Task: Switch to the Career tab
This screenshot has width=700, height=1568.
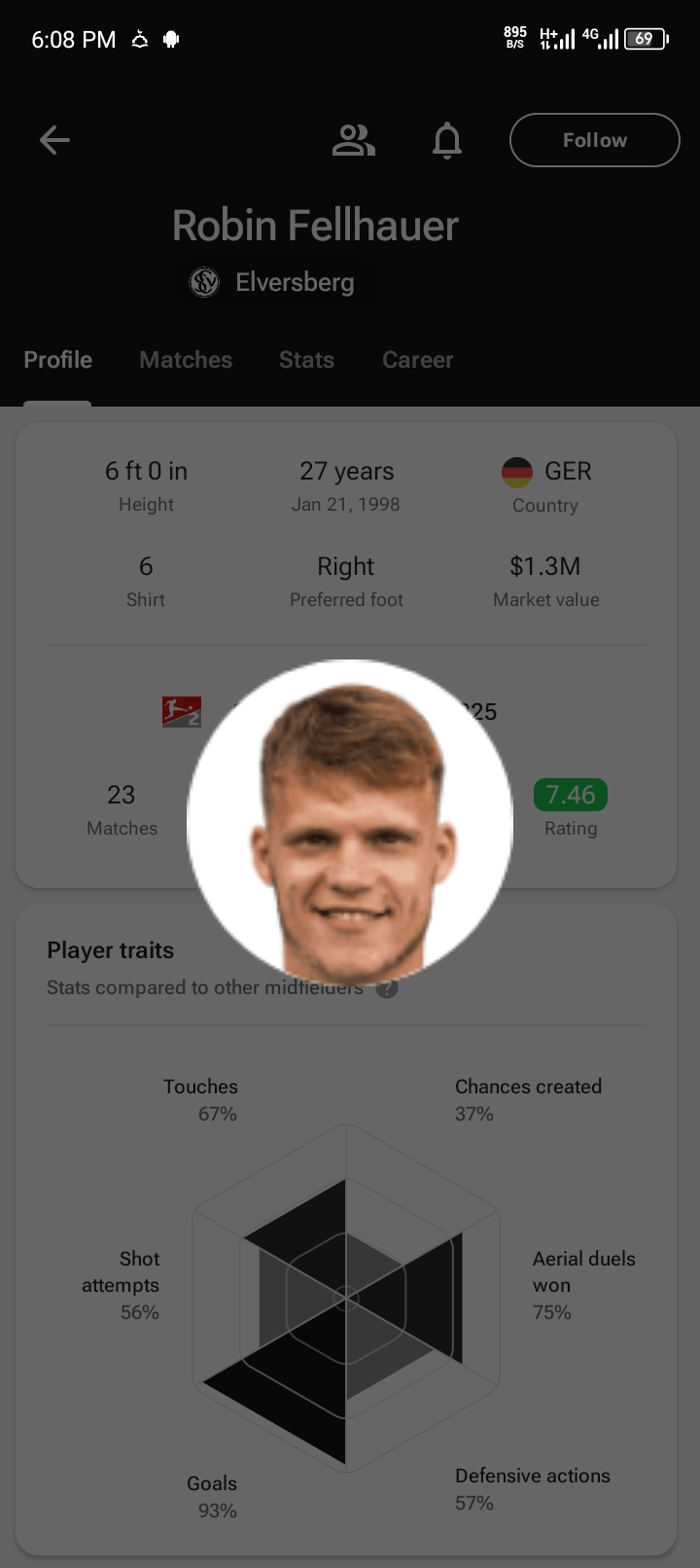Action: pyautogui.click(x=417, y=360)
